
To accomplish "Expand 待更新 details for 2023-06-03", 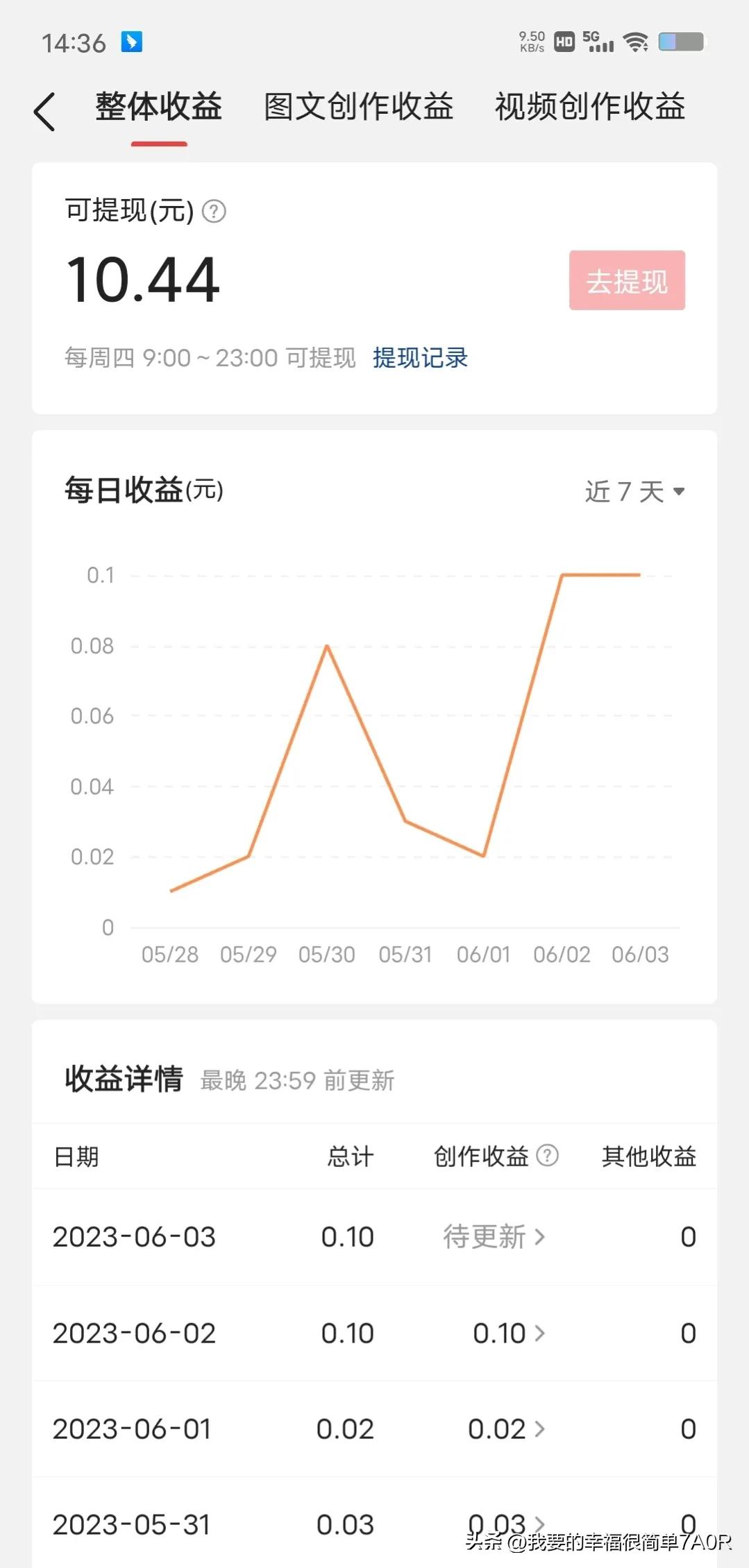I will pyautogui.click(x=493, y=1238).
